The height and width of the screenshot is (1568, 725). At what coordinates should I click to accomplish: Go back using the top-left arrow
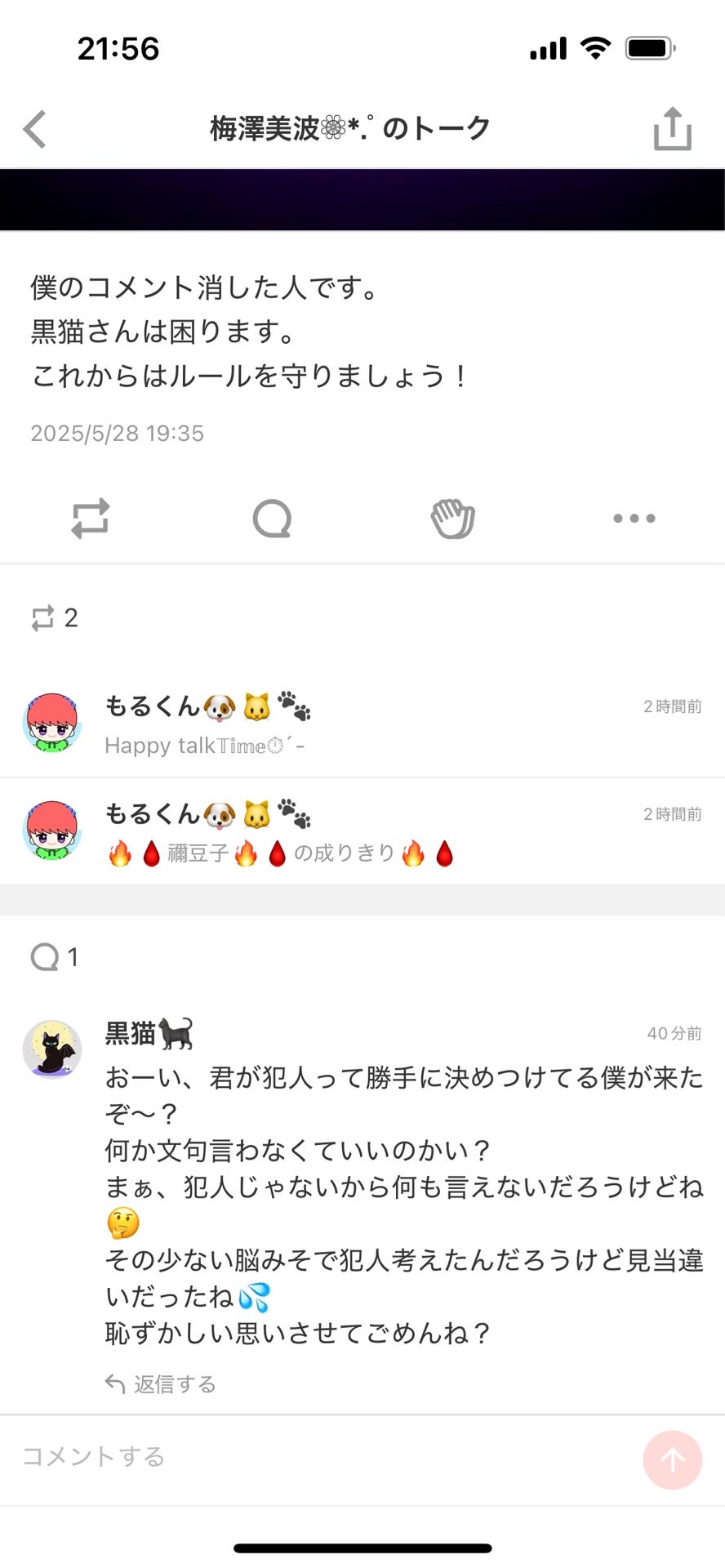(35, 129)
